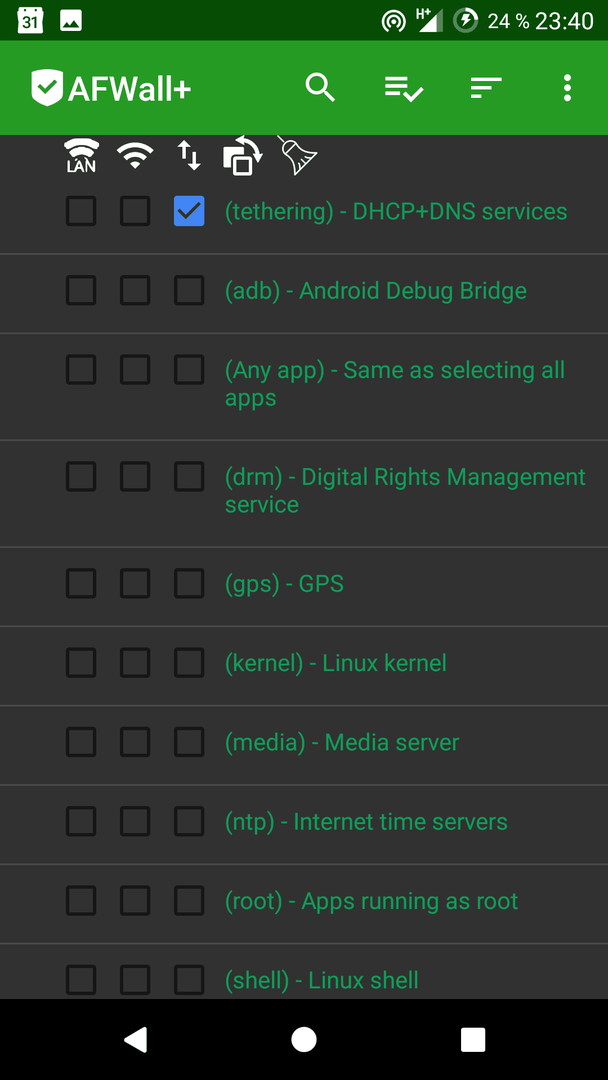This screenshot has width=608, height=1080.
Task: Uncheck mobile data for tethering DHCP+DNS services
Action: point(189,211)
